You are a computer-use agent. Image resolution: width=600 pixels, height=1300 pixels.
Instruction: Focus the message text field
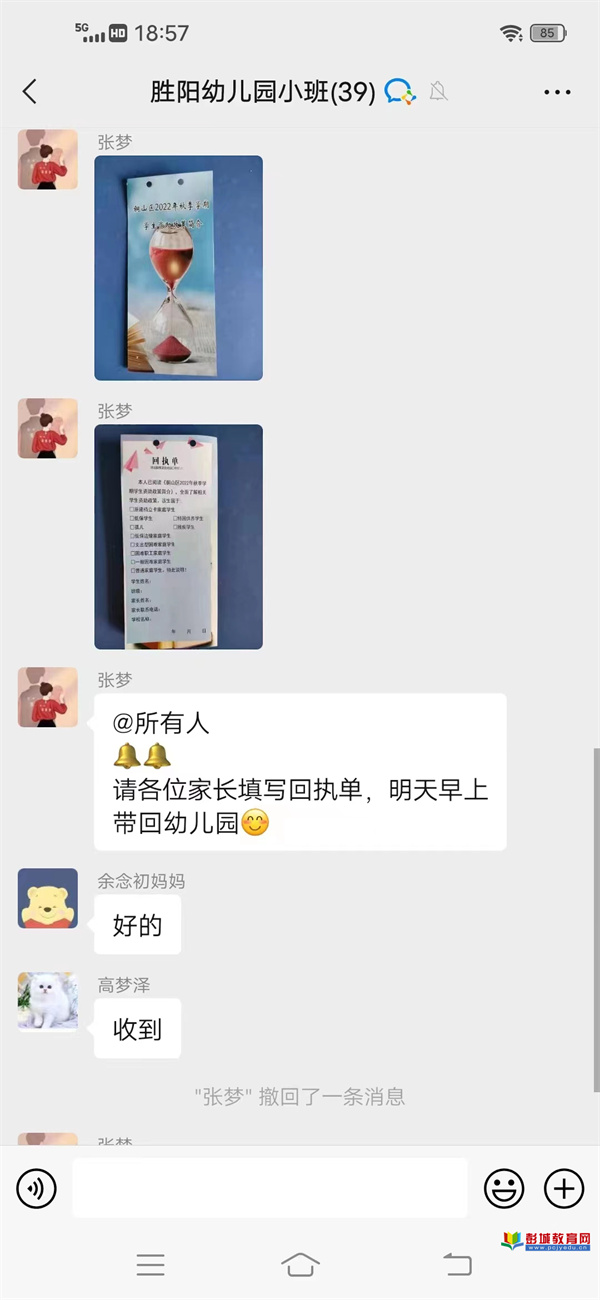tap(270, 1188)
